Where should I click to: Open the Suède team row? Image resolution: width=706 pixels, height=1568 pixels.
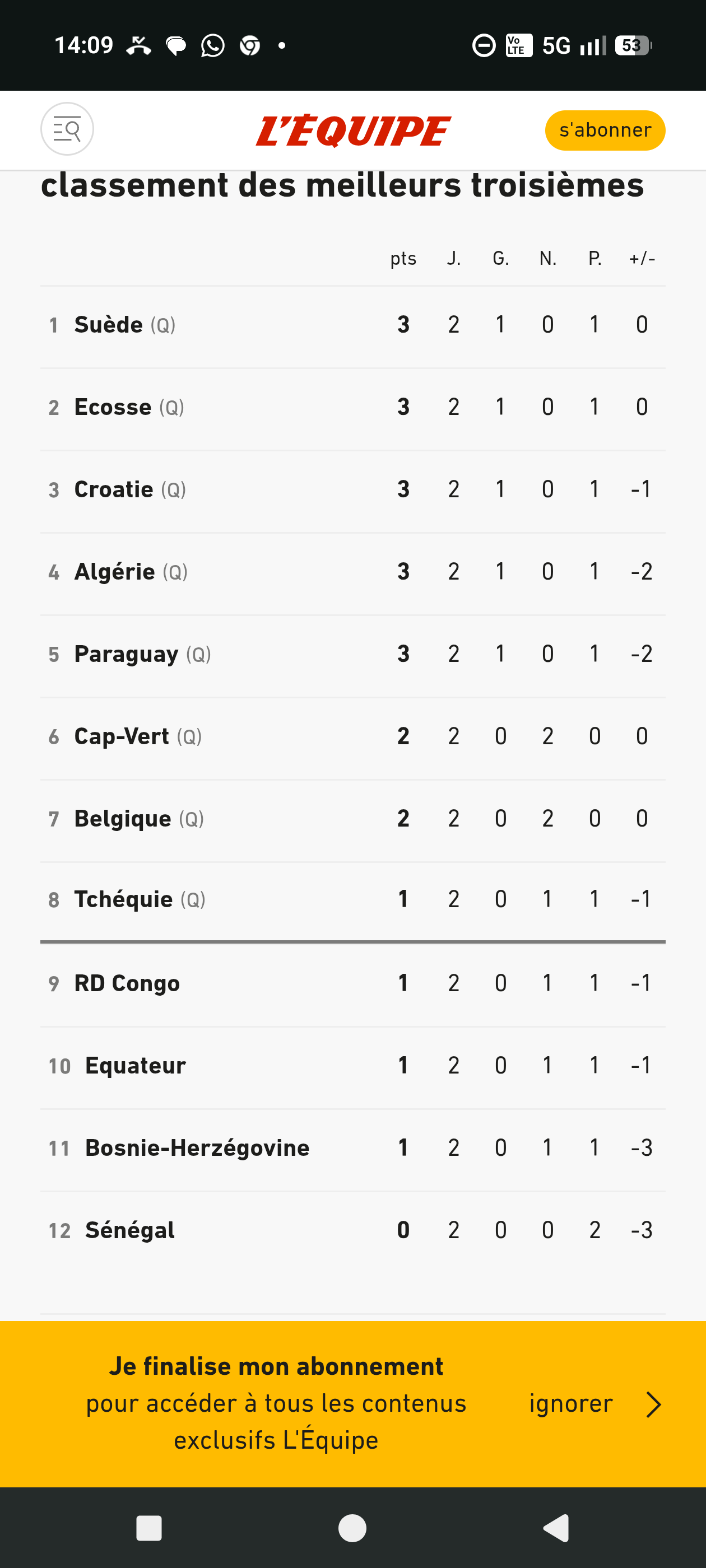(352, 325)
